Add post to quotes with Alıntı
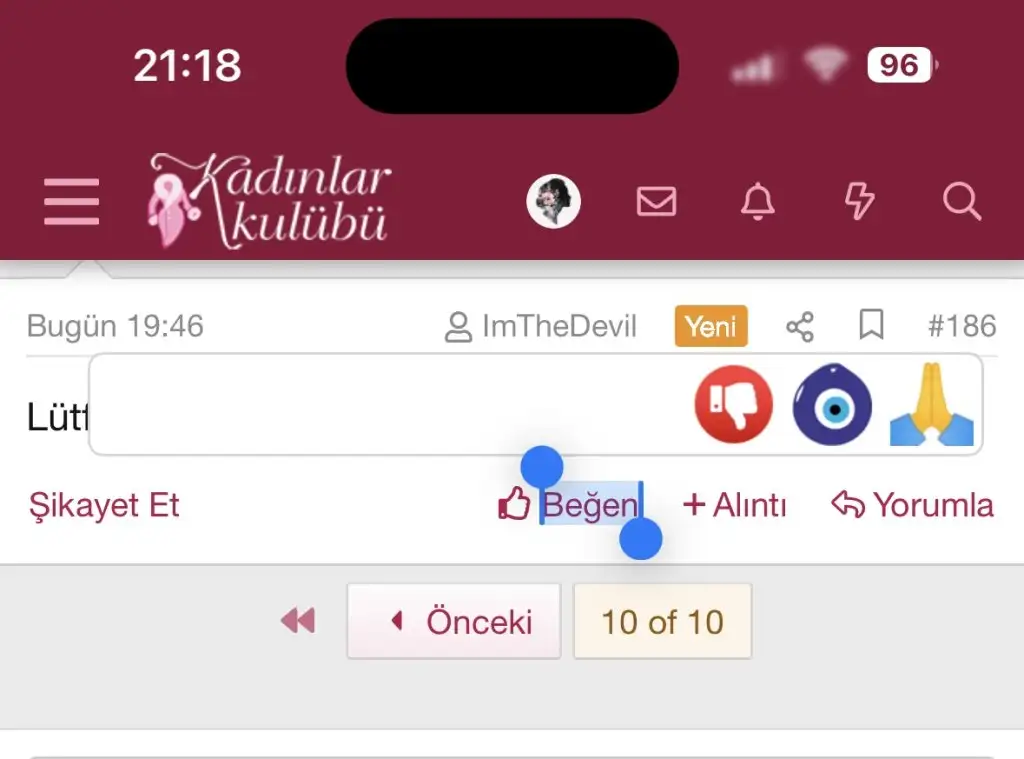 click(735, 505)
